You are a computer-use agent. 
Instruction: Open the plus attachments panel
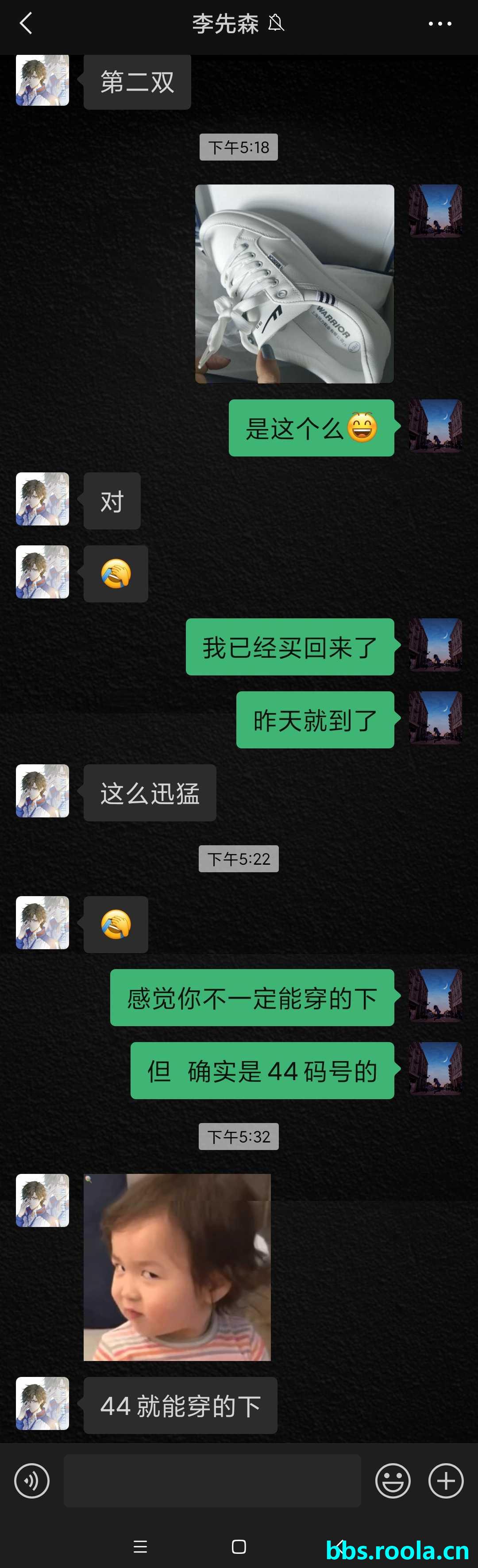[446, 1480]
